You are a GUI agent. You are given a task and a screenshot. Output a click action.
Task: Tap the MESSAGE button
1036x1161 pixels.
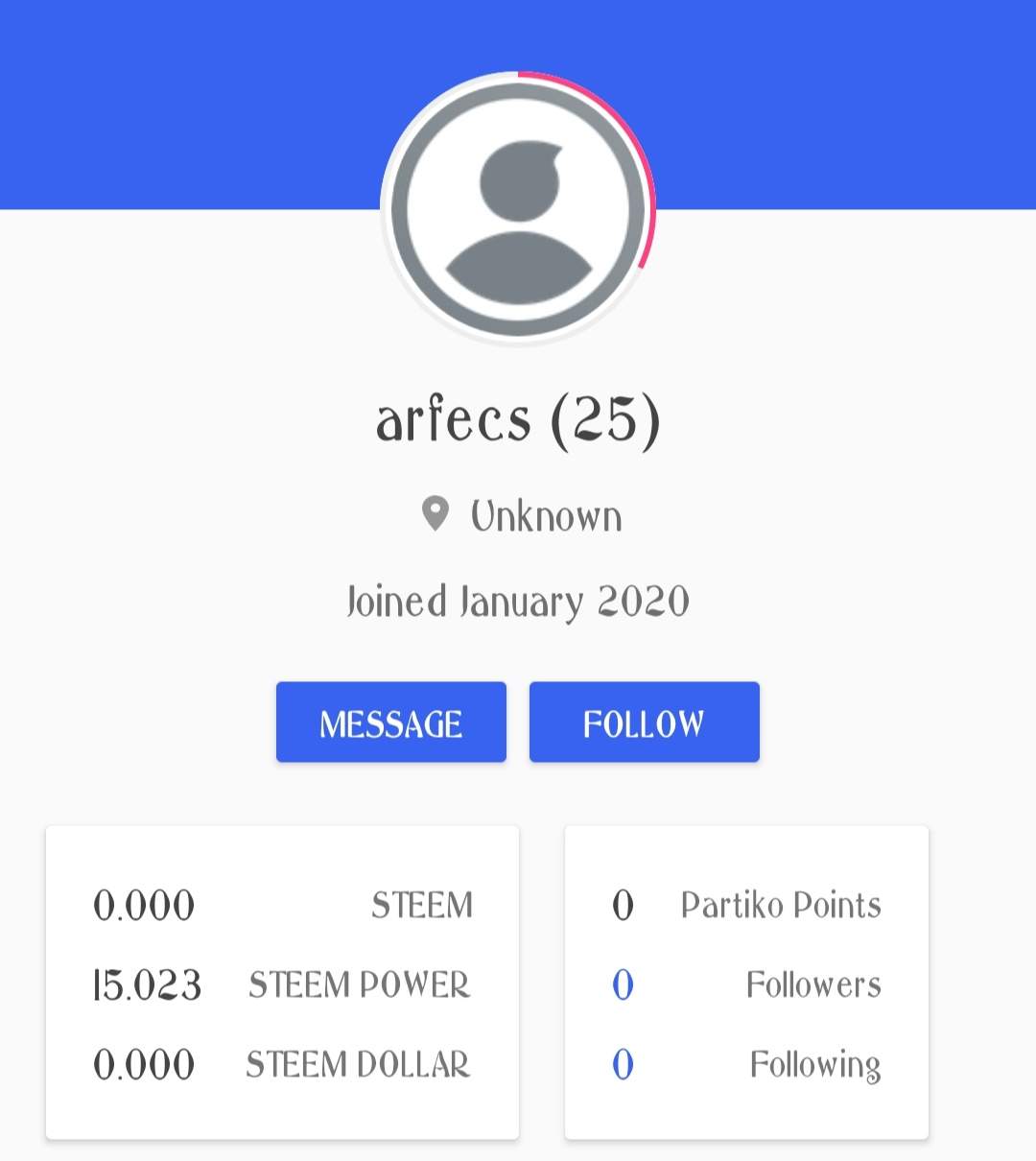point(390,723)
